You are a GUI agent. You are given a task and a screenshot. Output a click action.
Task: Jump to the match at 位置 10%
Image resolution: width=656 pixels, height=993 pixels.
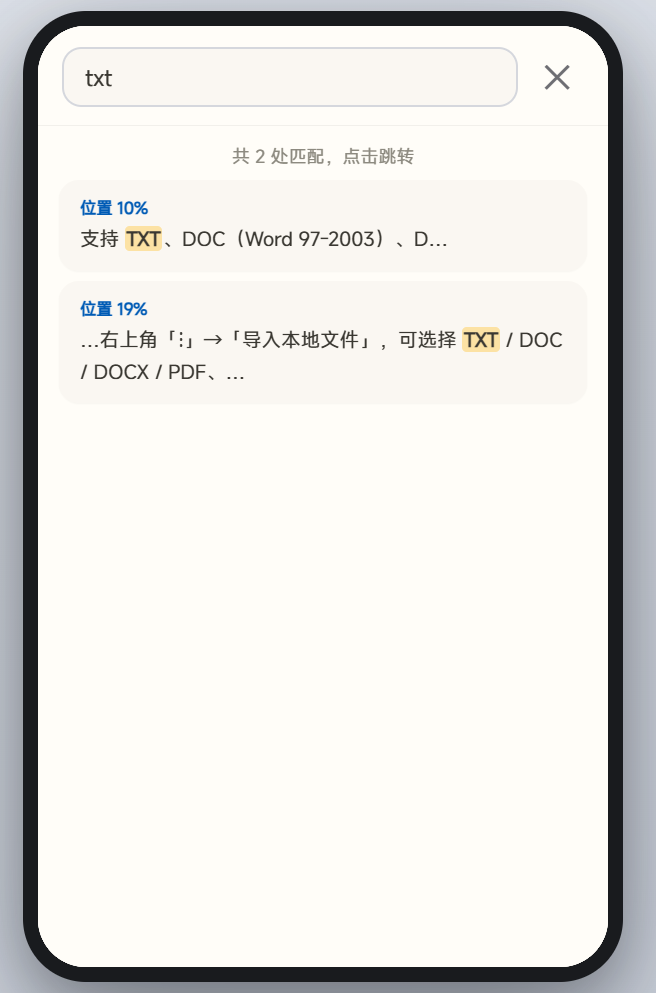[x=323, y=226]
